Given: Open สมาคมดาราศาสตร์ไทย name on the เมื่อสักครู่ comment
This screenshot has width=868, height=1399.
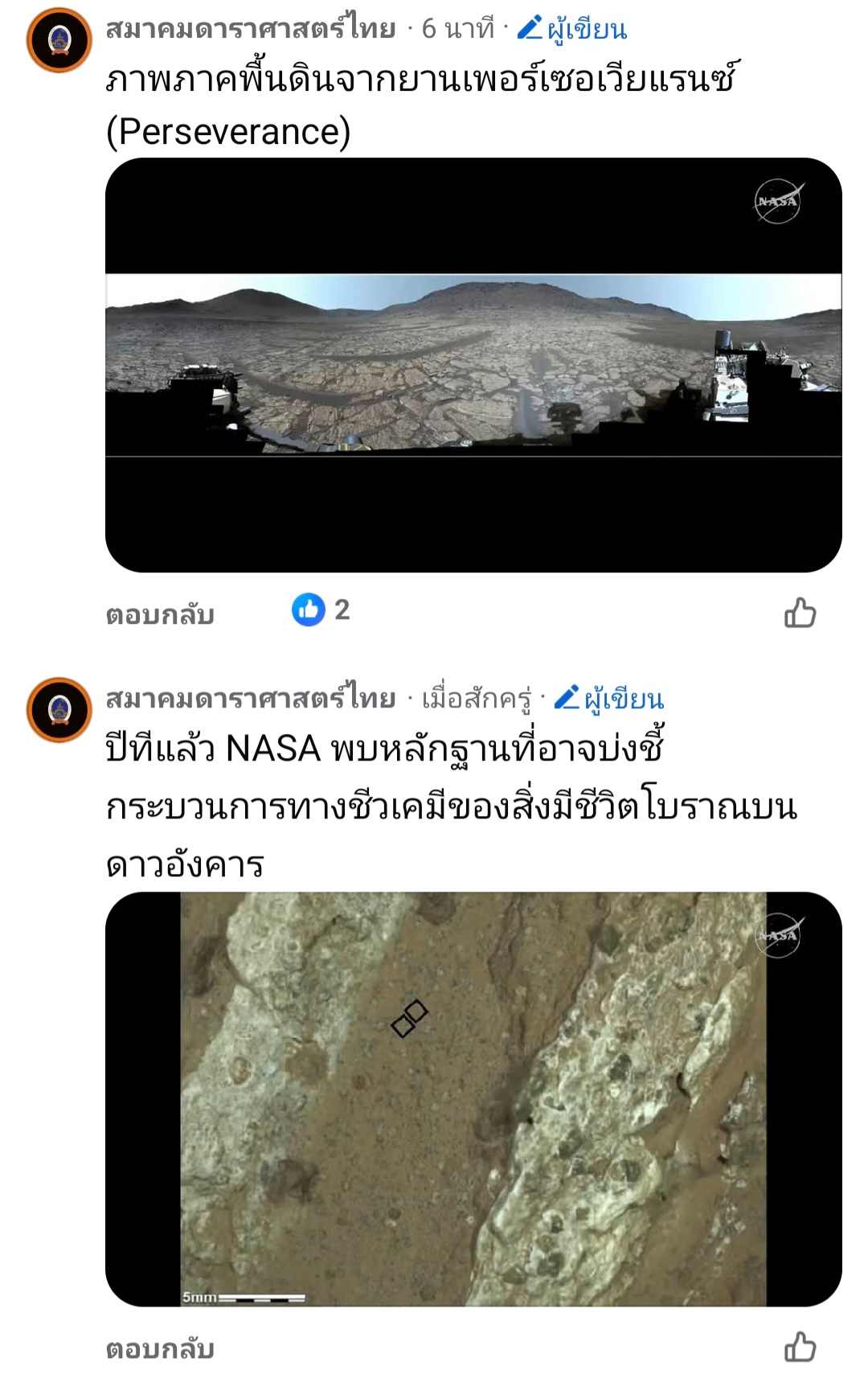Looking at the screenshot, I should 251,699.
